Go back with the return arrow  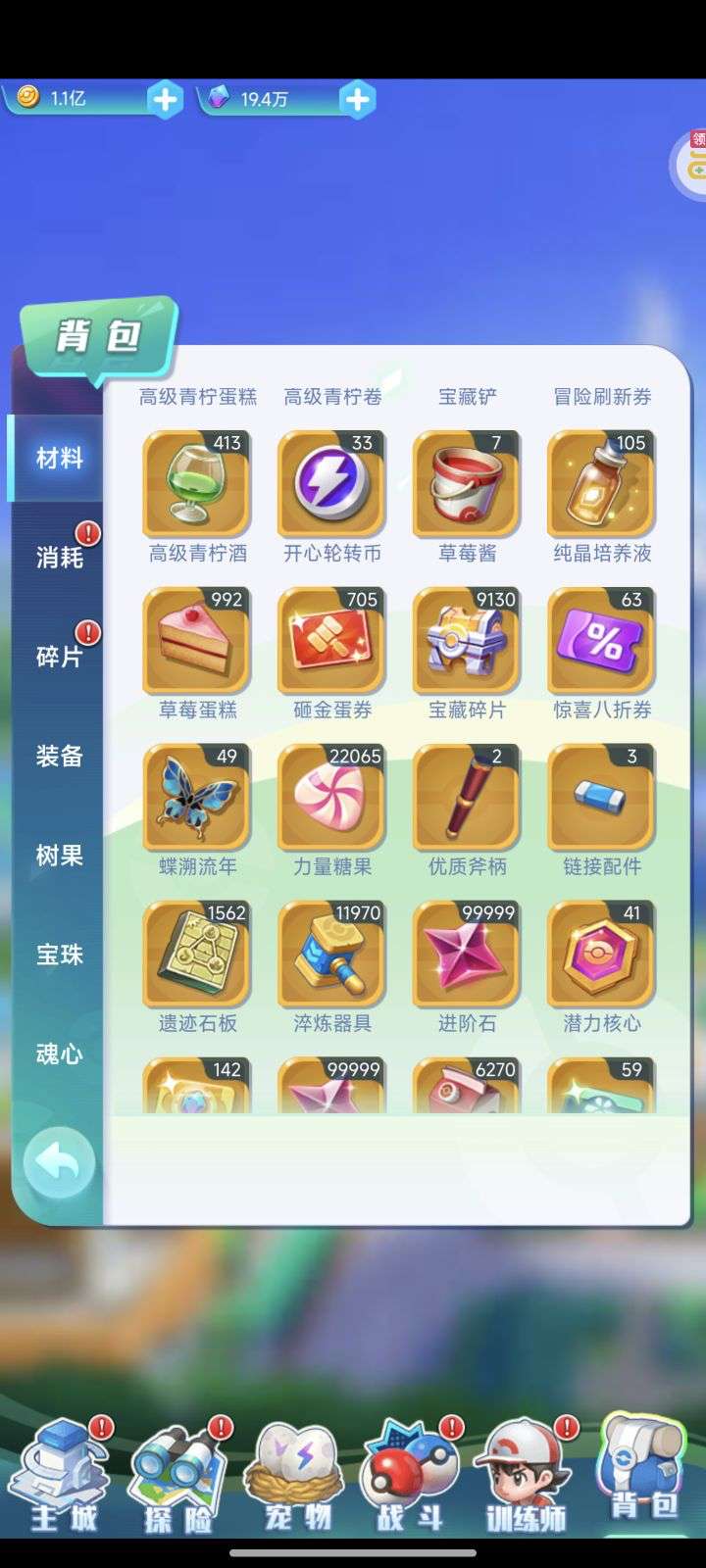(59, 1163)
